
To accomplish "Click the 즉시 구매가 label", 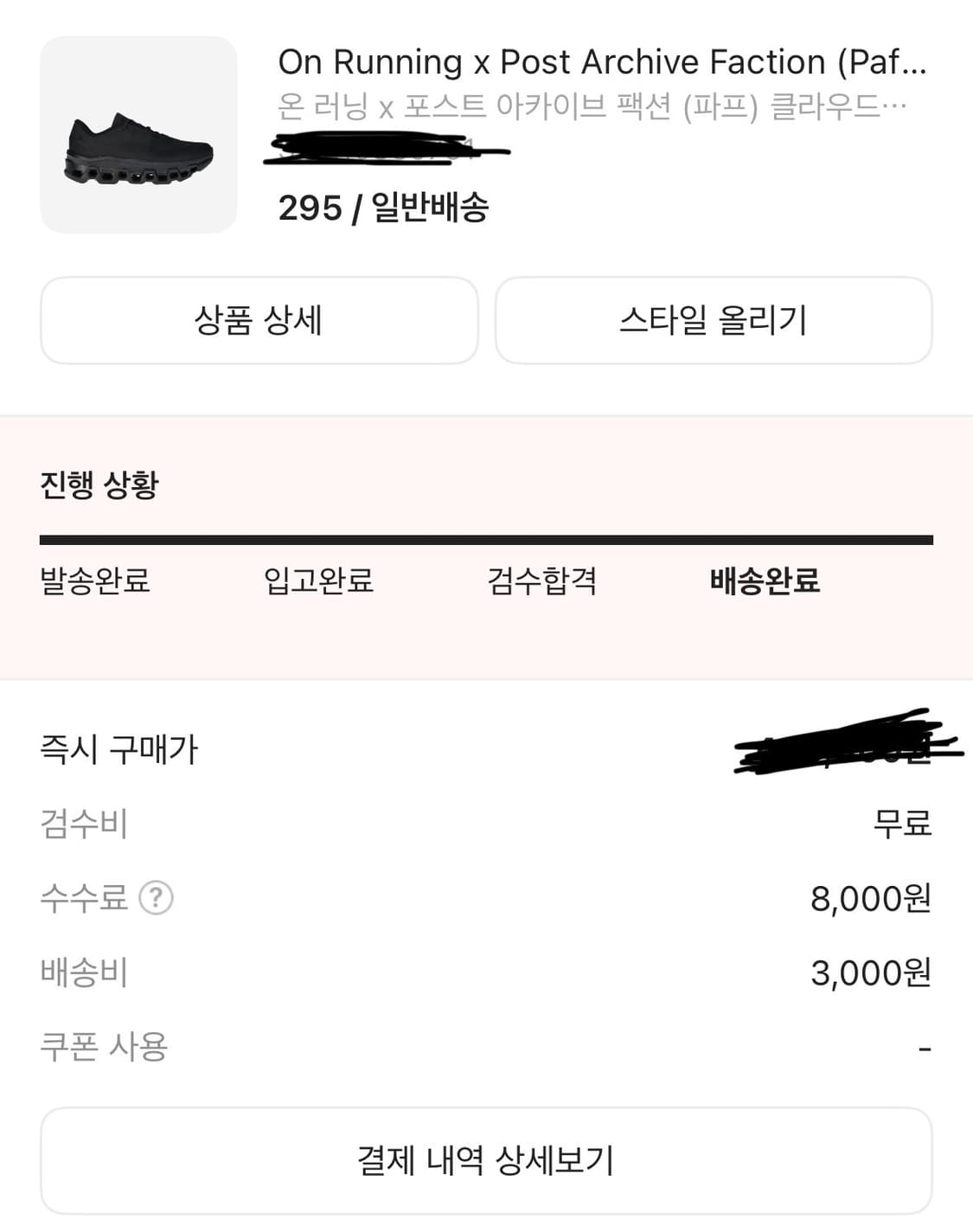I will (x=119, y=751).
